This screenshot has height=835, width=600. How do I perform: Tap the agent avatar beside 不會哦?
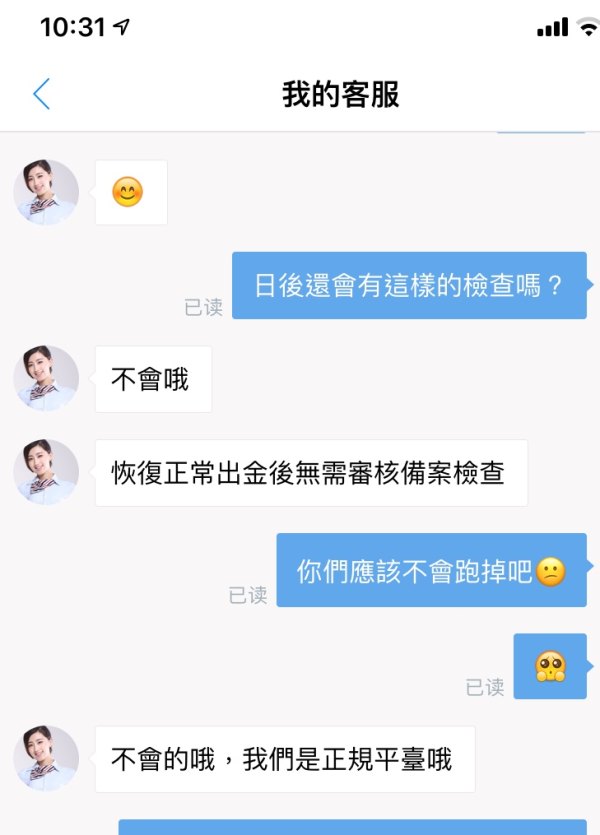pos(46,379)
